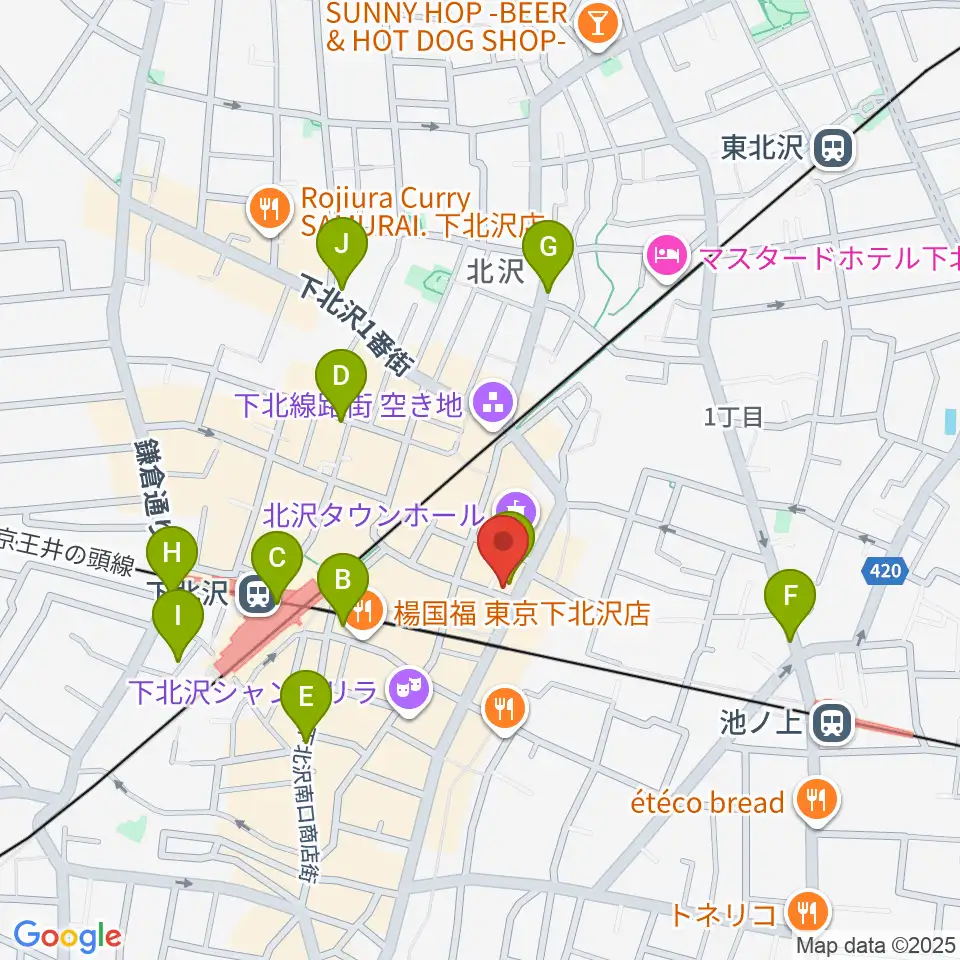Open the Rojiura Curry SAMURAI restaurant pin

(x=270, y=211)
